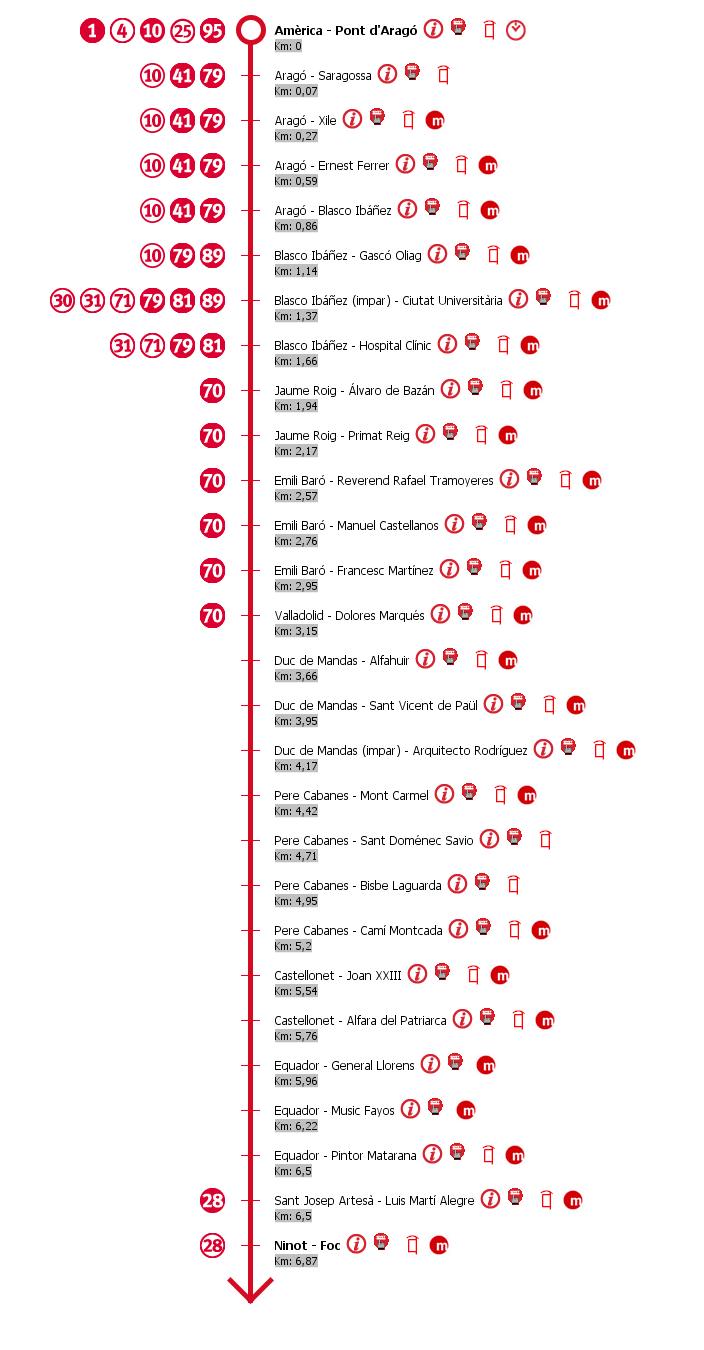Tap the bus icon at Valladolid - Dolores Marqués
Screen dimensions: 704x1350
pyautogui.click(x=465, y=612)
